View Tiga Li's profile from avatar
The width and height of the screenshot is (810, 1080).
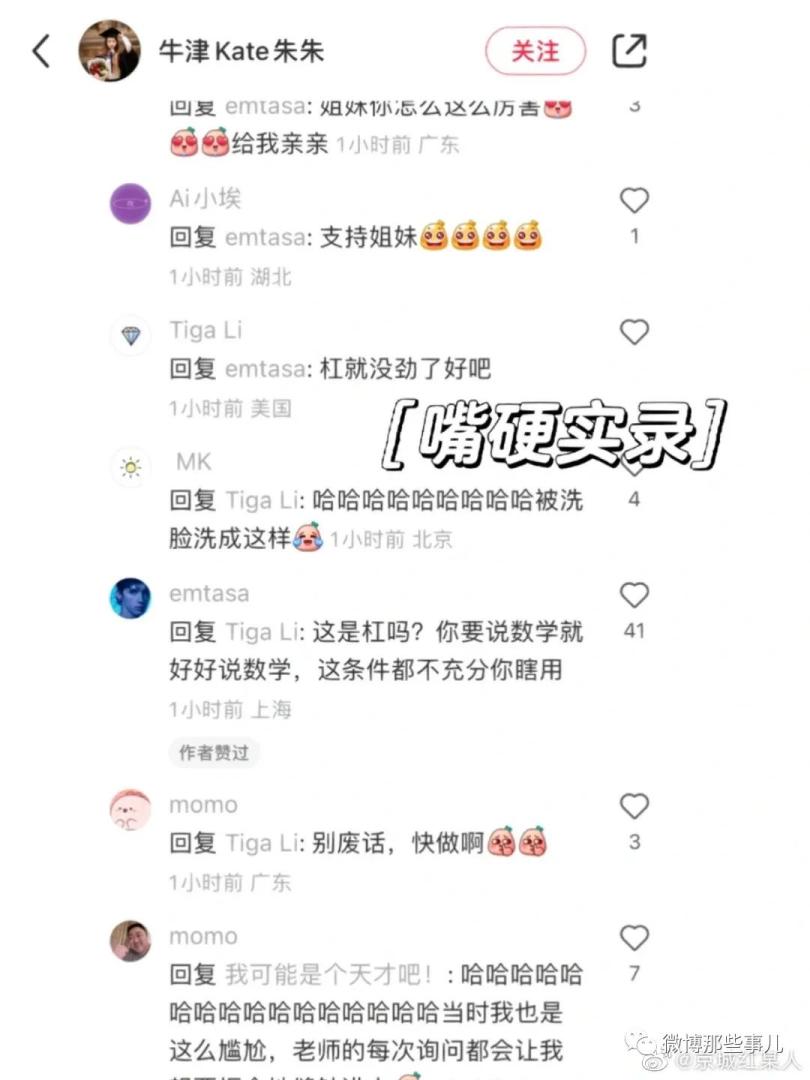point(130,335)
